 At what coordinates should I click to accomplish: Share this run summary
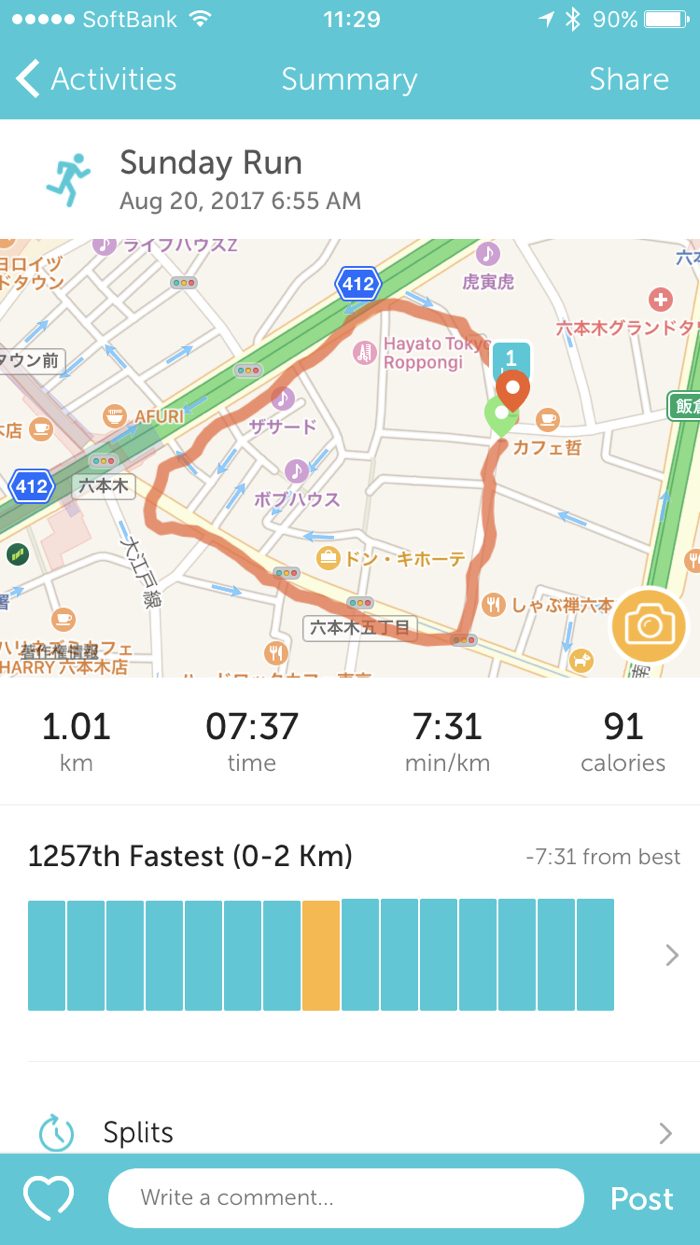pos(628,79)
